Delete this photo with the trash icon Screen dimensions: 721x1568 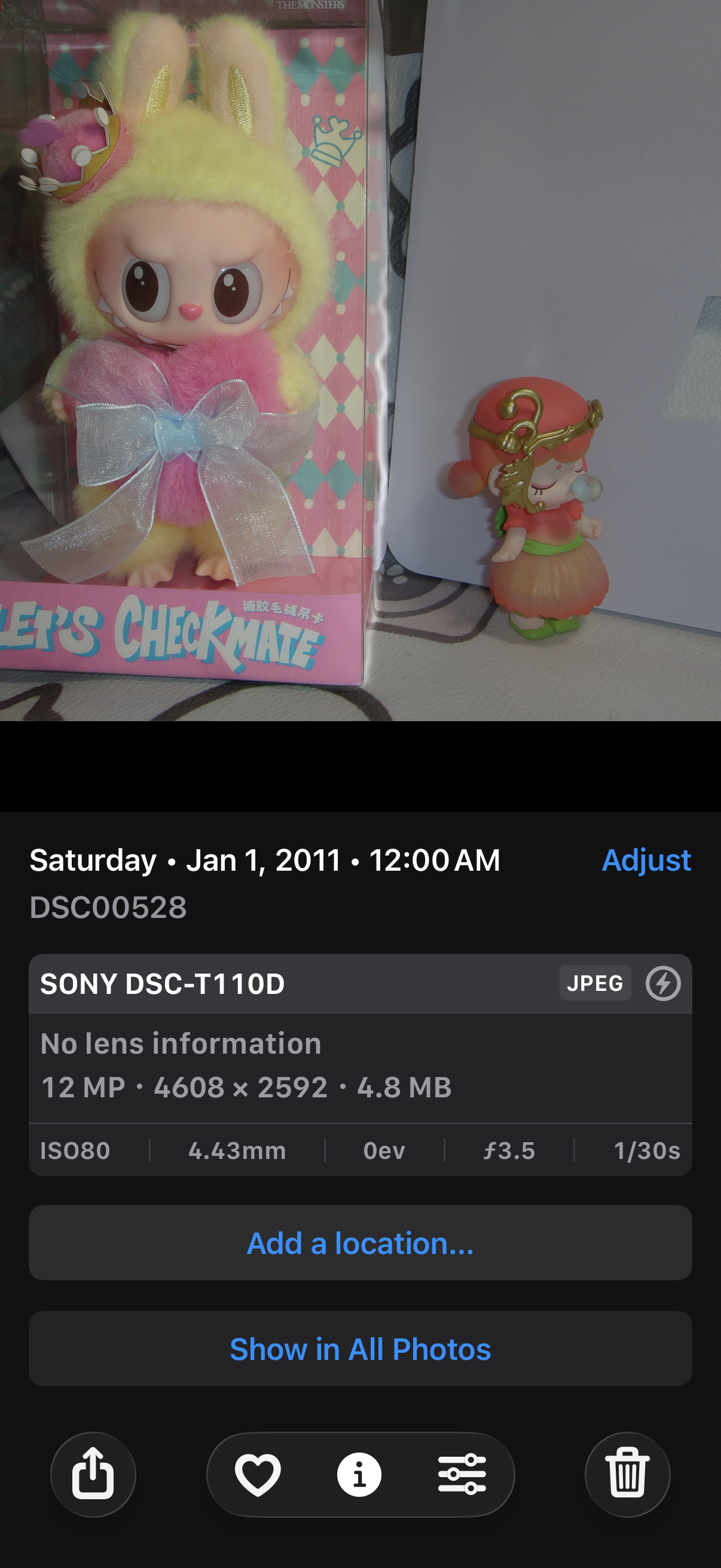point(627,1474)
